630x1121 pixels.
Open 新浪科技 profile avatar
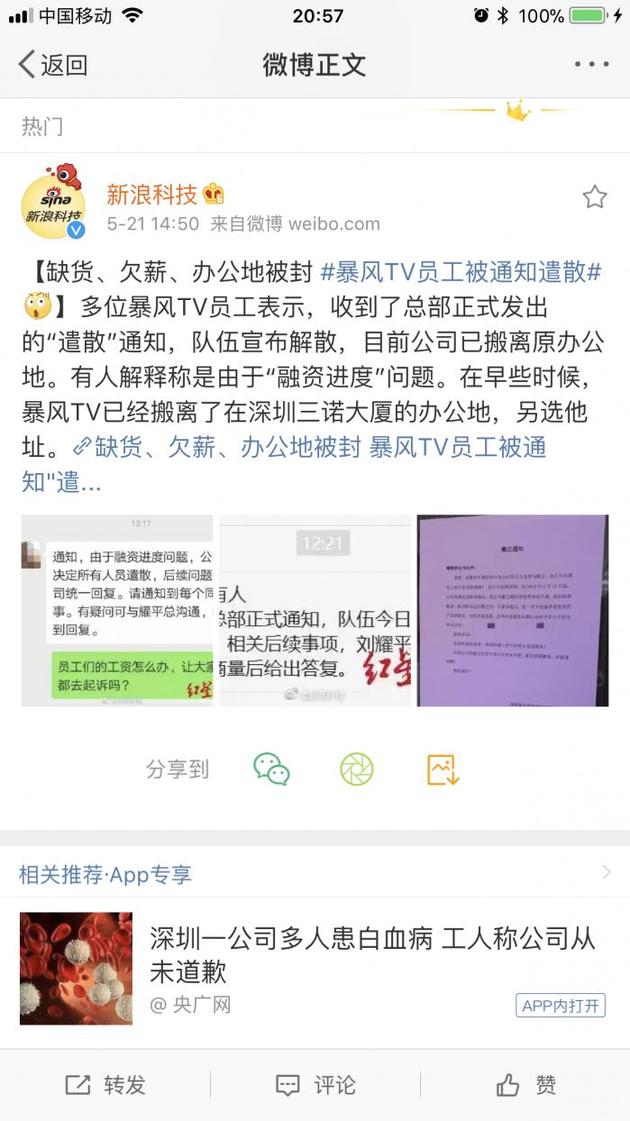point(53,201)
